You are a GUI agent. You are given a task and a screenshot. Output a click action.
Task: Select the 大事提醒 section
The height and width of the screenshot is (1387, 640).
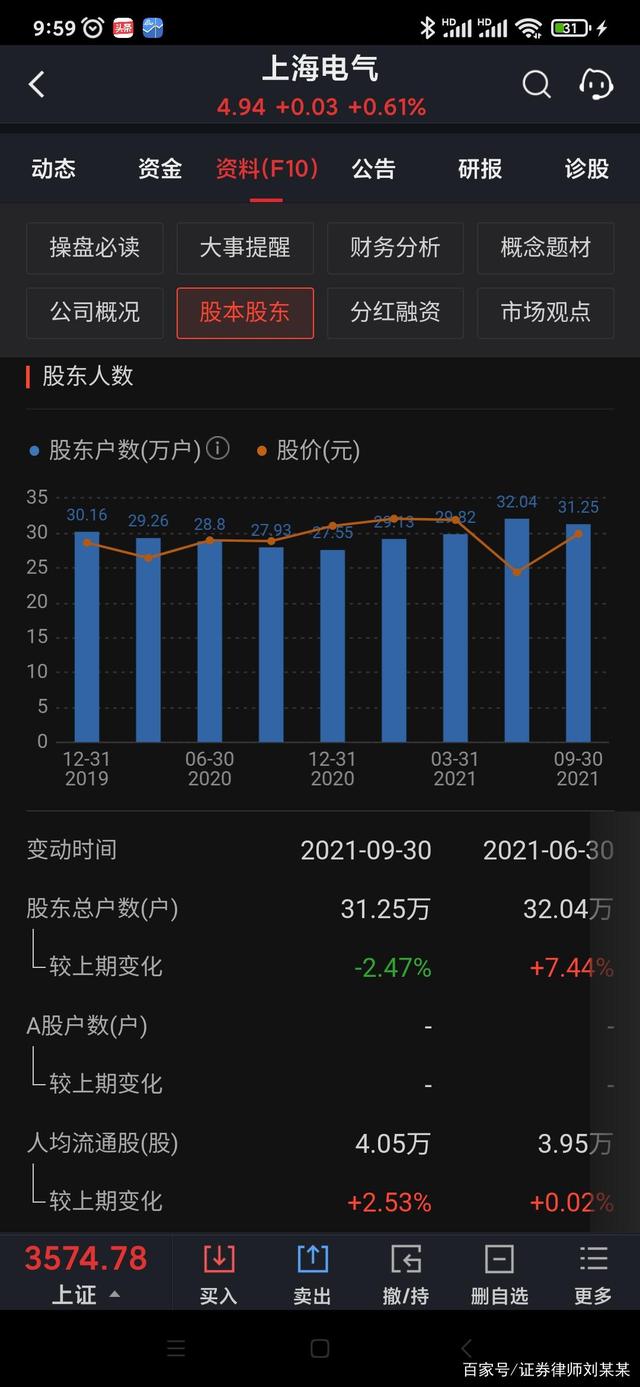[245, 248]
